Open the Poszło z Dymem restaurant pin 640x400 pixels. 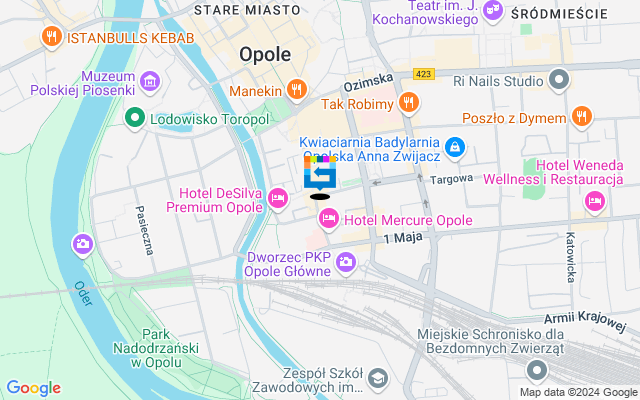pyautogui.click(x=582, y=118)
